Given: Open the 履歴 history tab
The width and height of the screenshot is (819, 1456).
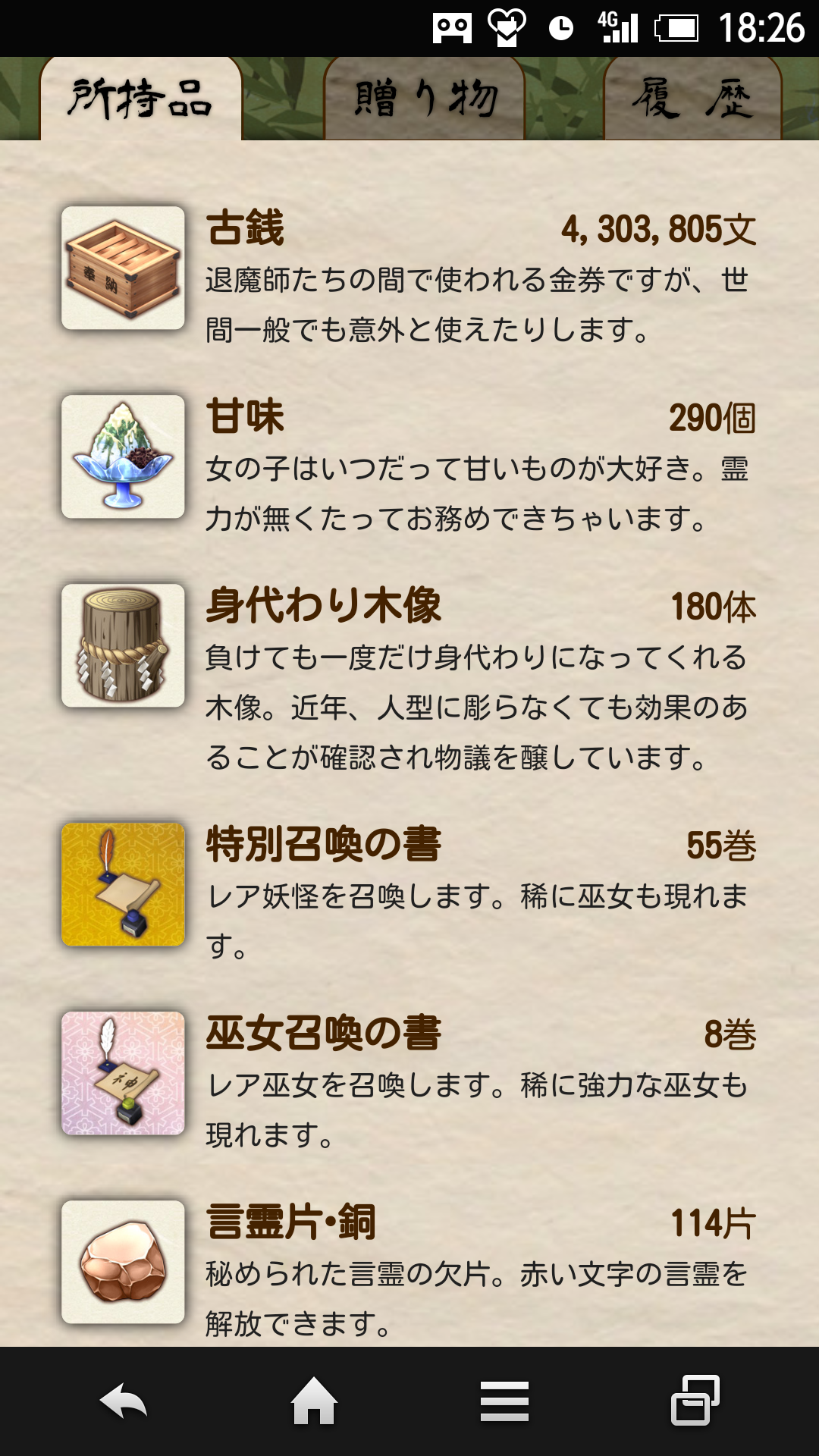Looking at the screenshot, I should [692, 99].
